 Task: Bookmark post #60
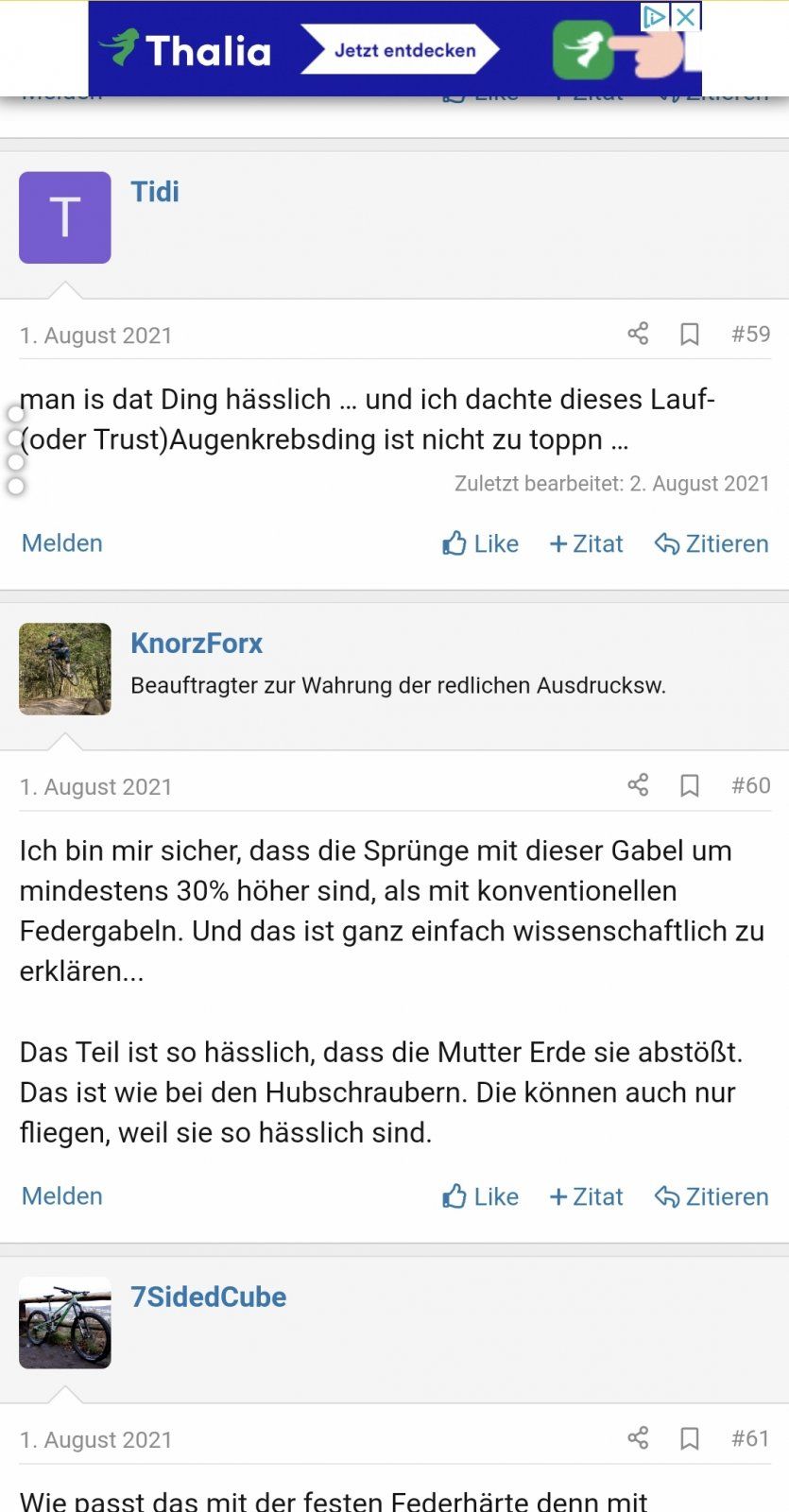click(690, 786)
